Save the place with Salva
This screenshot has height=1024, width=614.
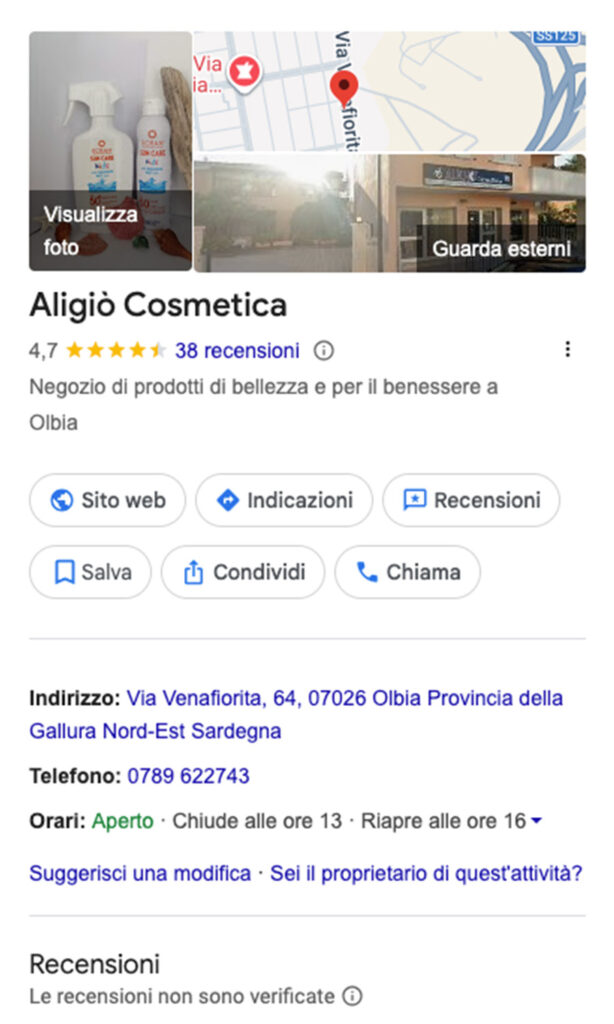pyautogui.click(x=90, y=572)
